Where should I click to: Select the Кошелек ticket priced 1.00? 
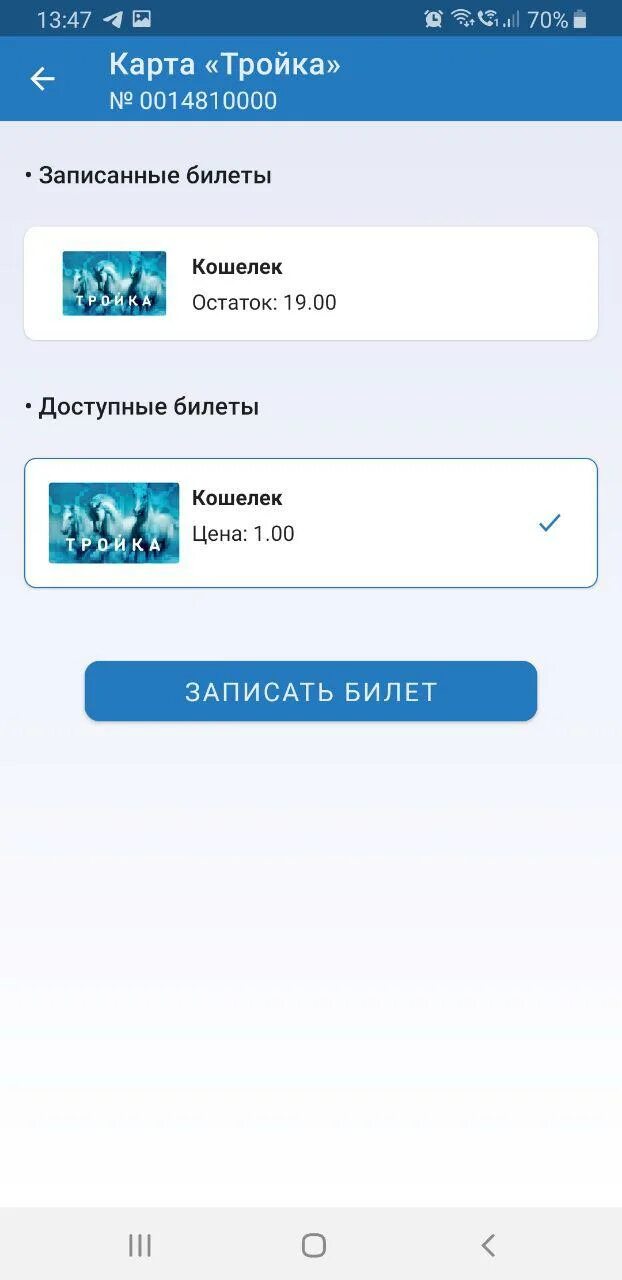coord(311,523)
